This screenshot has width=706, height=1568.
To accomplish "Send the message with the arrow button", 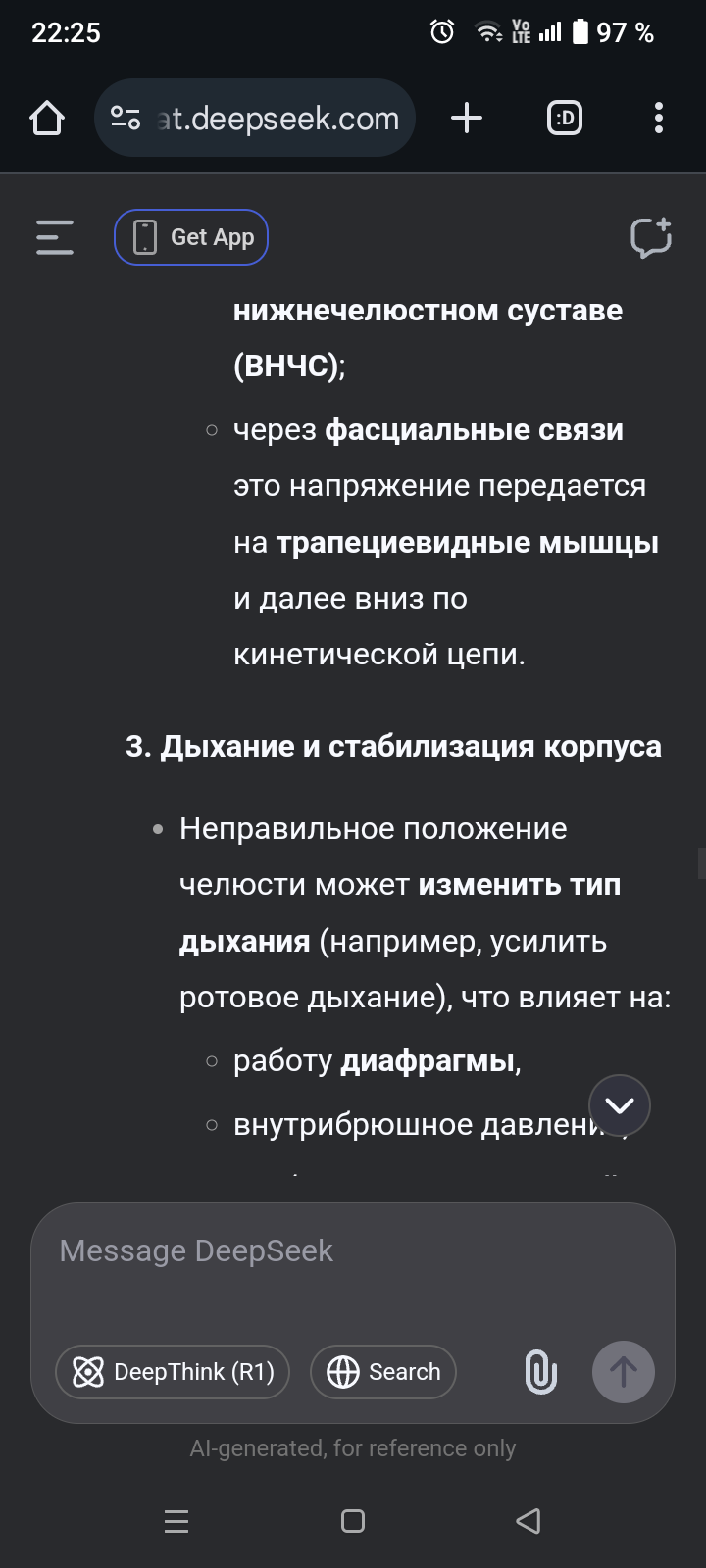I will (x=624, y=1372).
